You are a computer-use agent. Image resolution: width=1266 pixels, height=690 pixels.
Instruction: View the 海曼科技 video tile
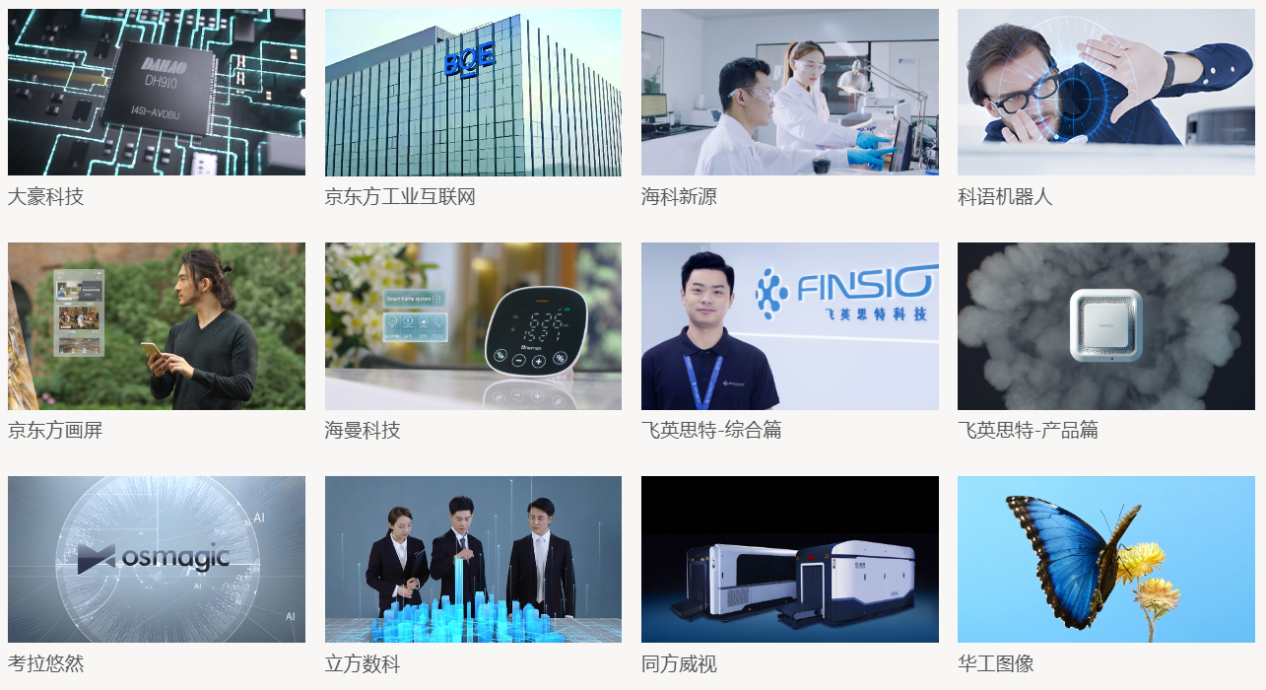473,326
